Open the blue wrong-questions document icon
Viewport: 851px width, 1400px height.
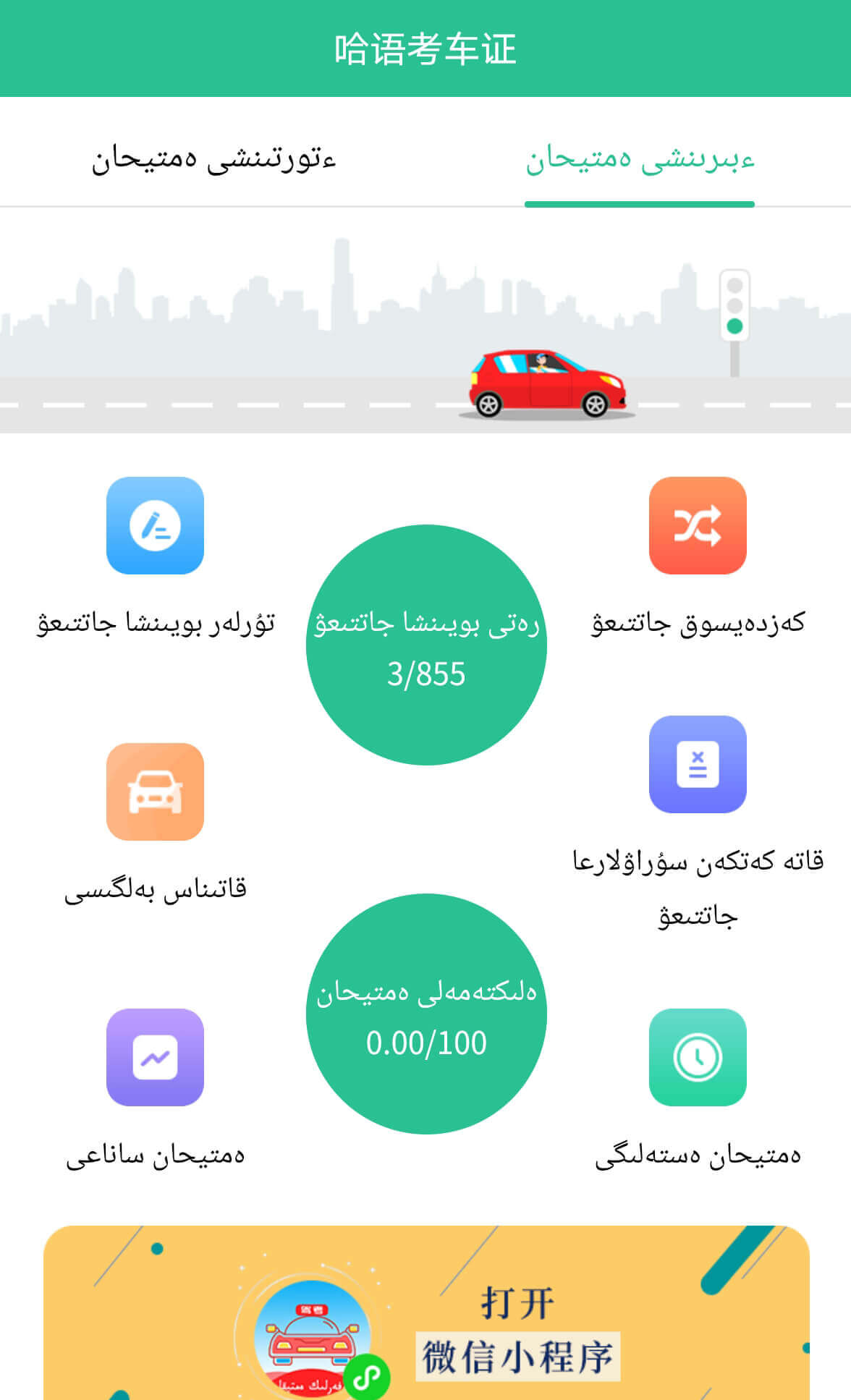(697, 764)
